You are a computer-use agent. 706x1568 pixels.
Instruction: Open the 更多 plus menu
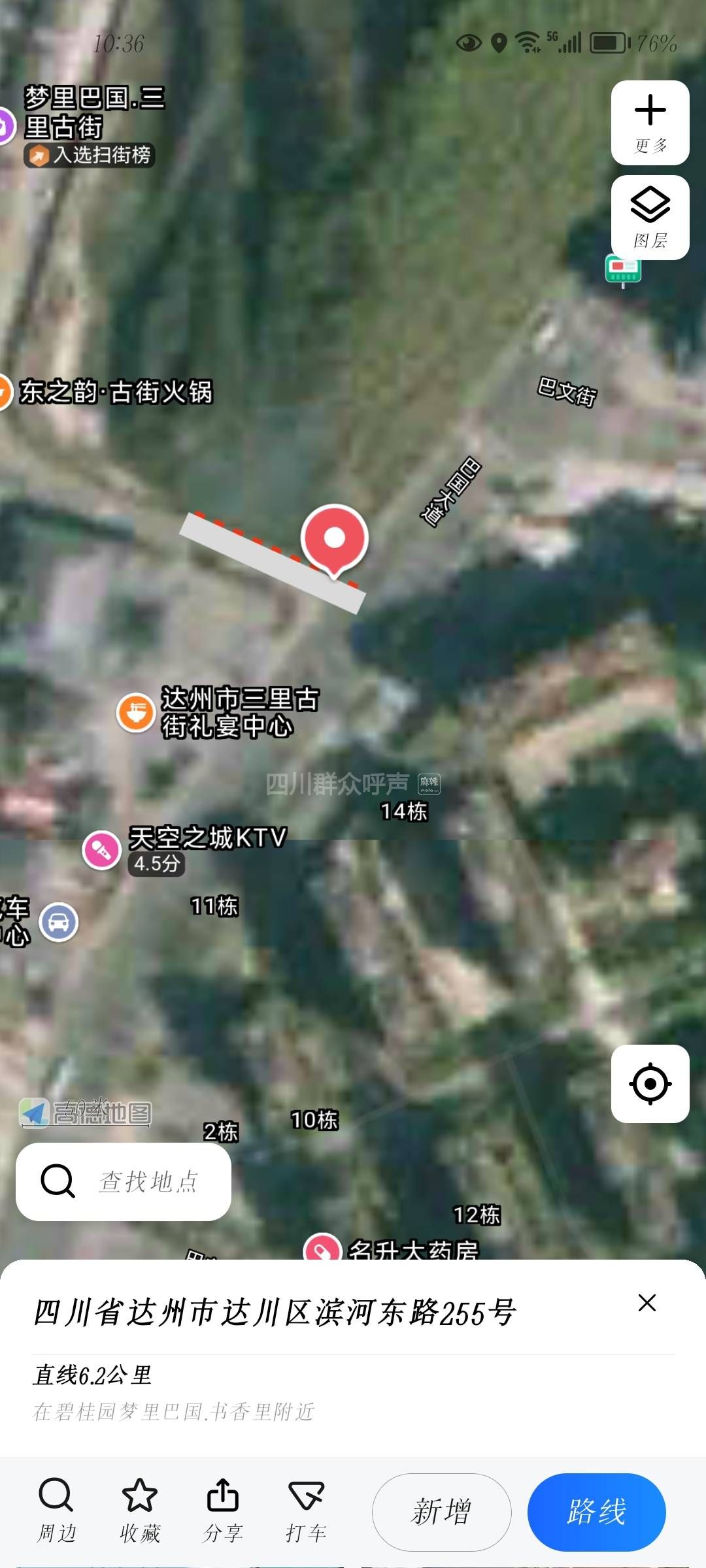(650, 122)
